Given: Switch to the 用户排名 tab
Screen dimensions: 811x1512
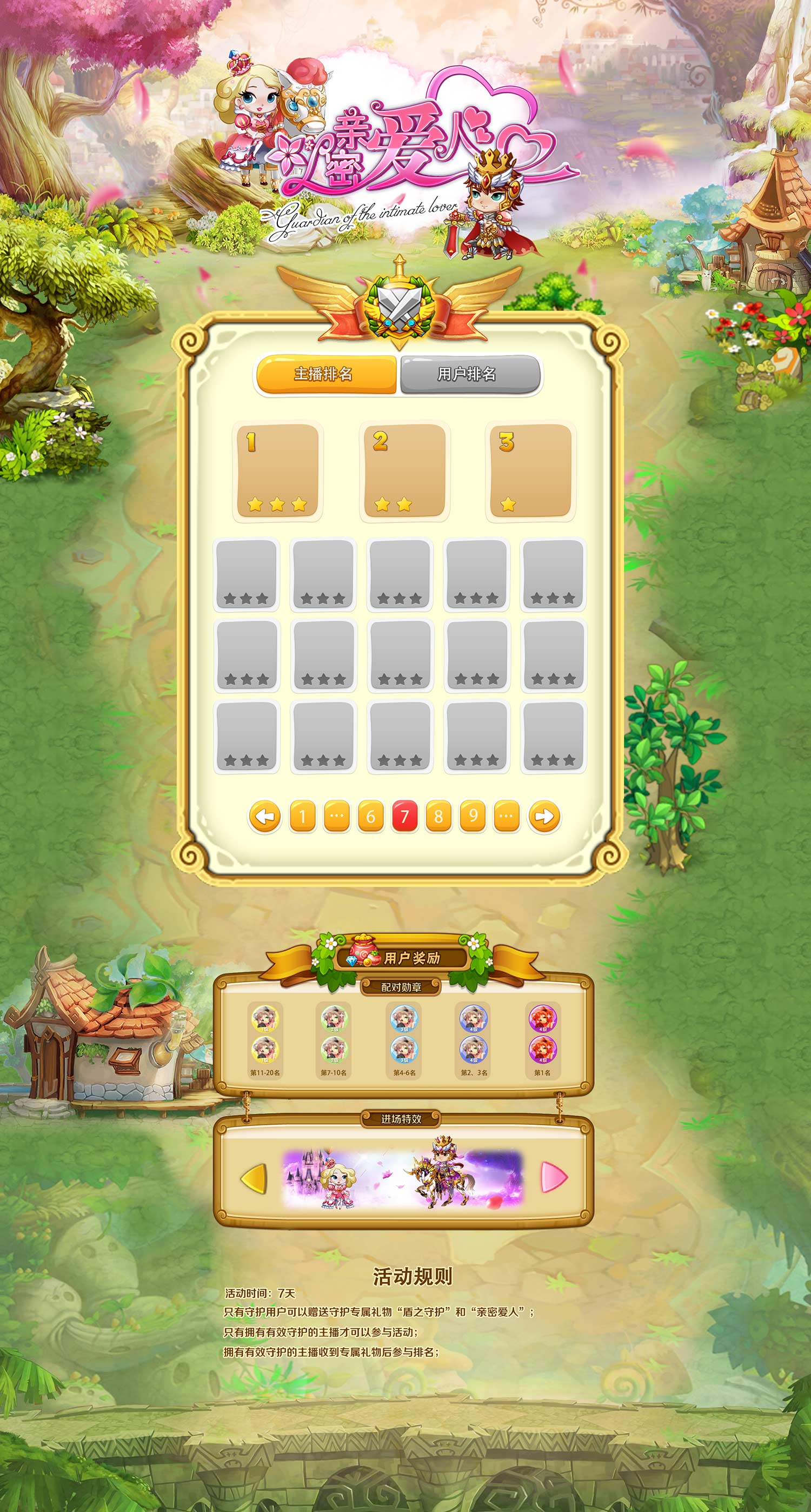Looking at the screenshot, I should [469, 374].
